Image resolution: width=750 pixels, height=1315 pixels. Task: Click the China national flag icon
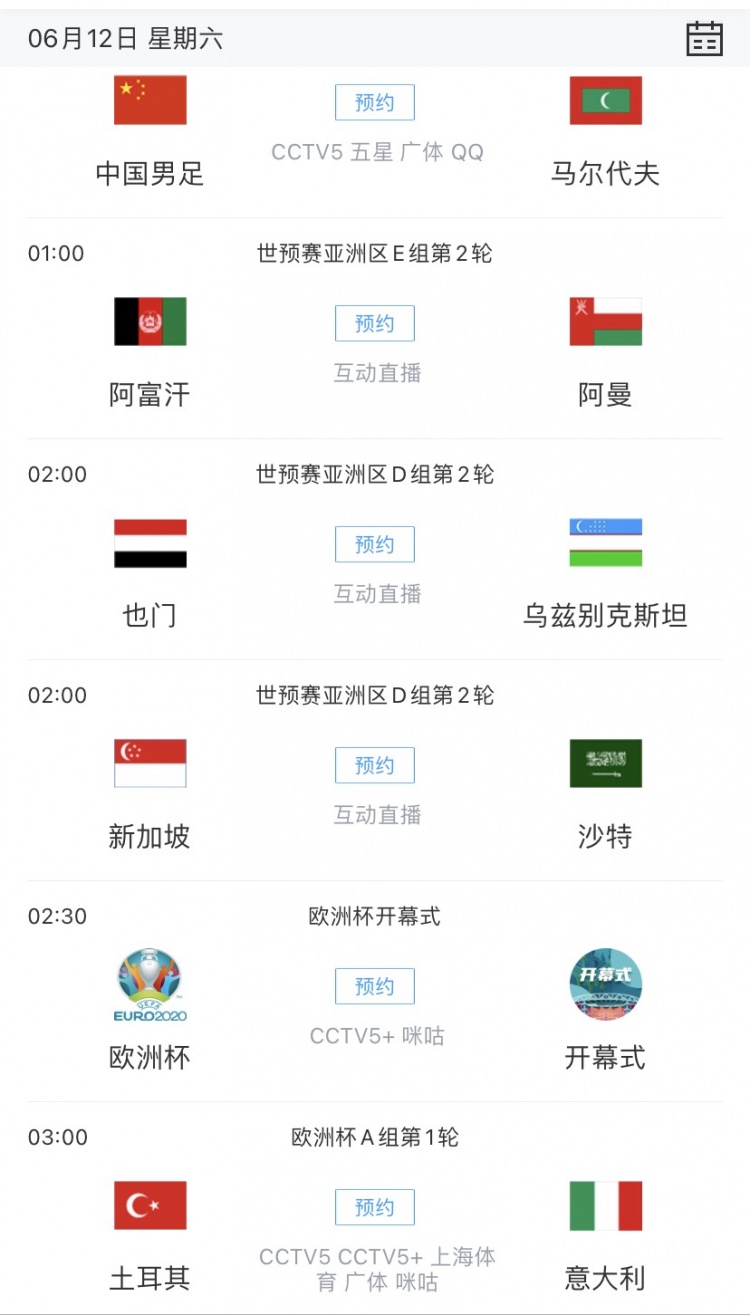tap(149, 103)
